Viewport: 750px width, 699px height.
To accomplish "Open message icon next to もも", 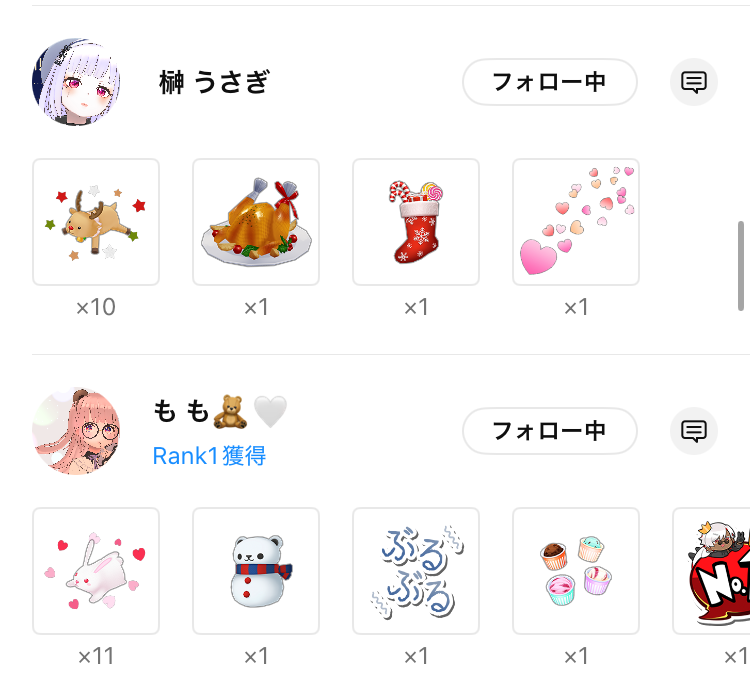I will [x=693, y=431].
